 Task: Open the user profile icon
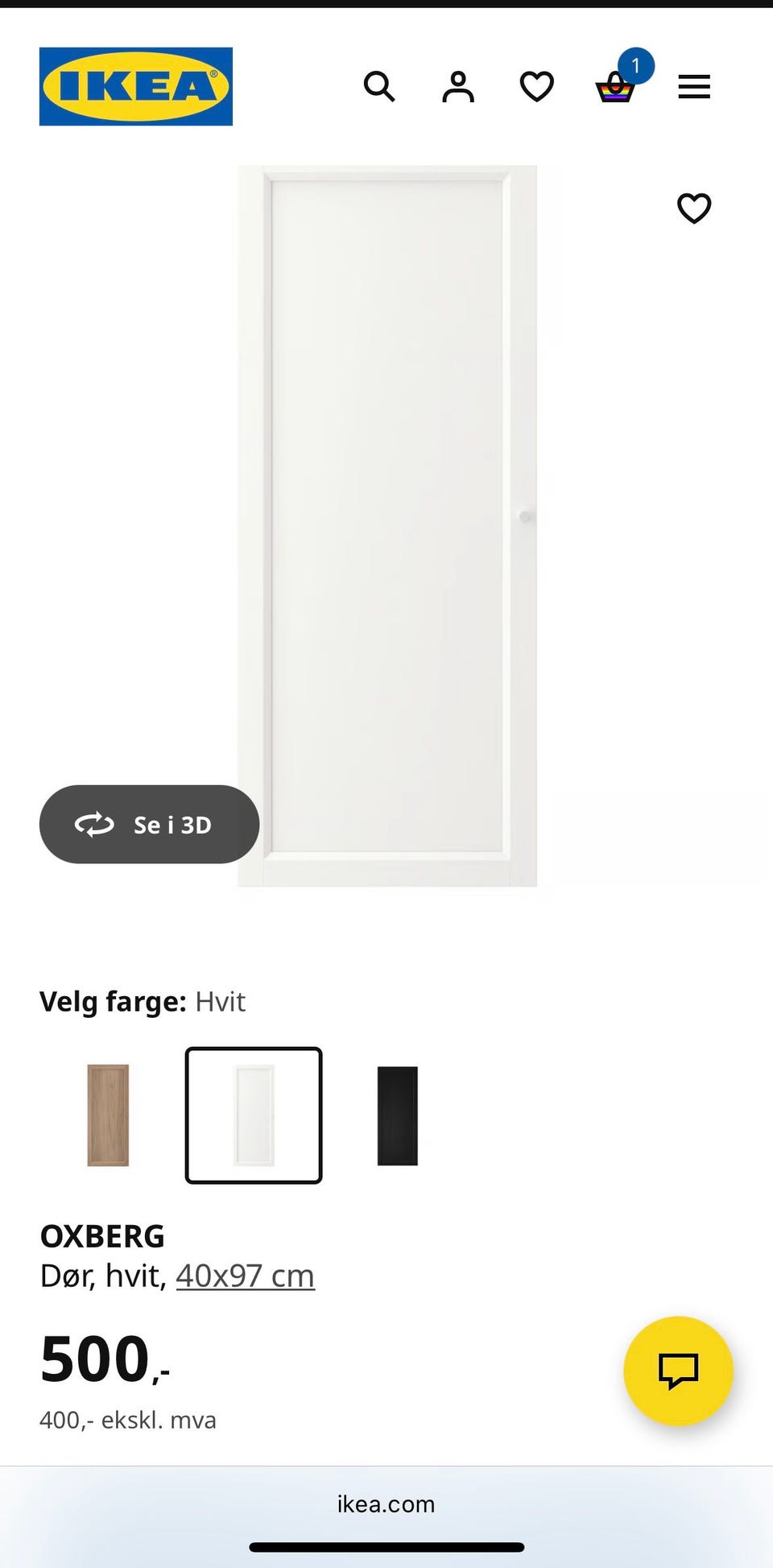[x=457, y=87]
